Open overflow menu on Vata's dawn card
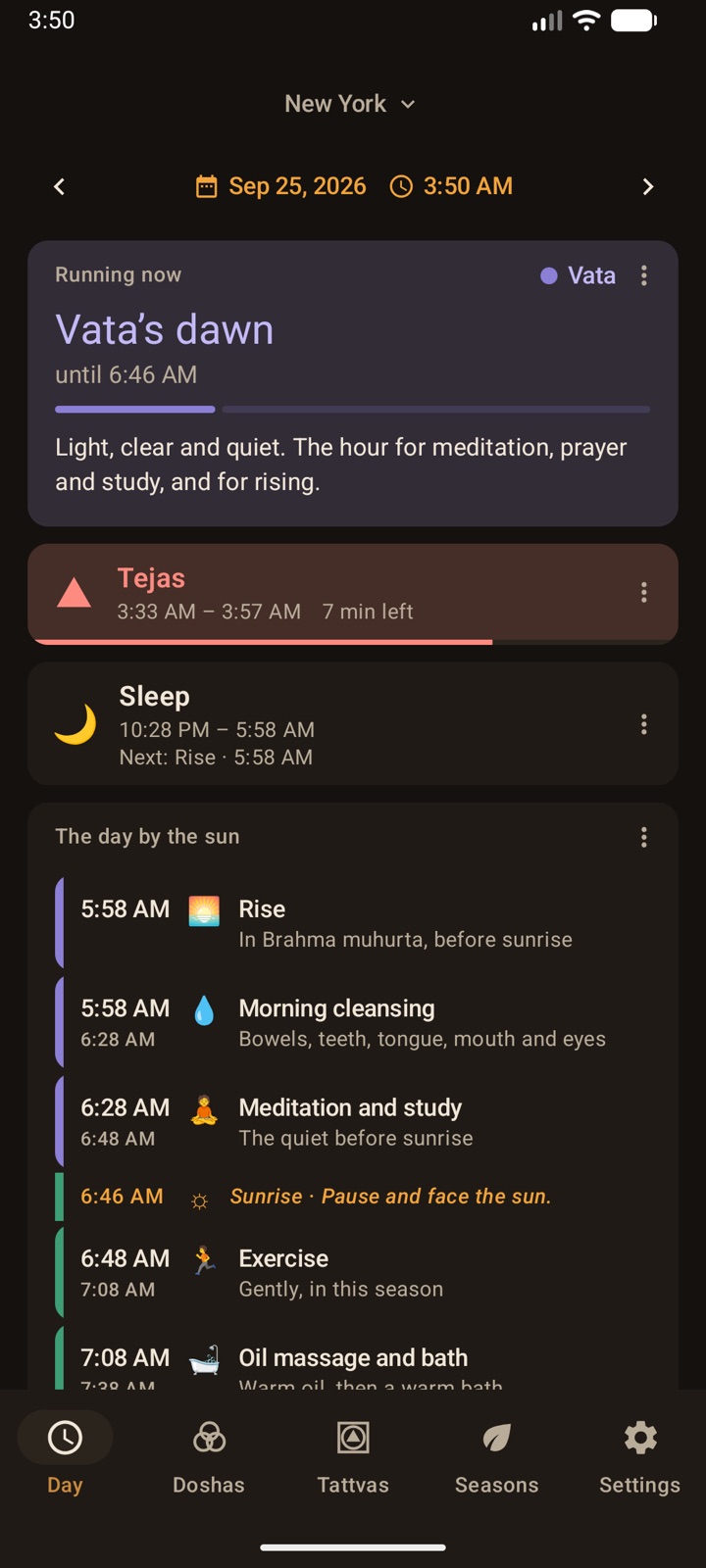706x1568 pixels. [x=644, y=275]
